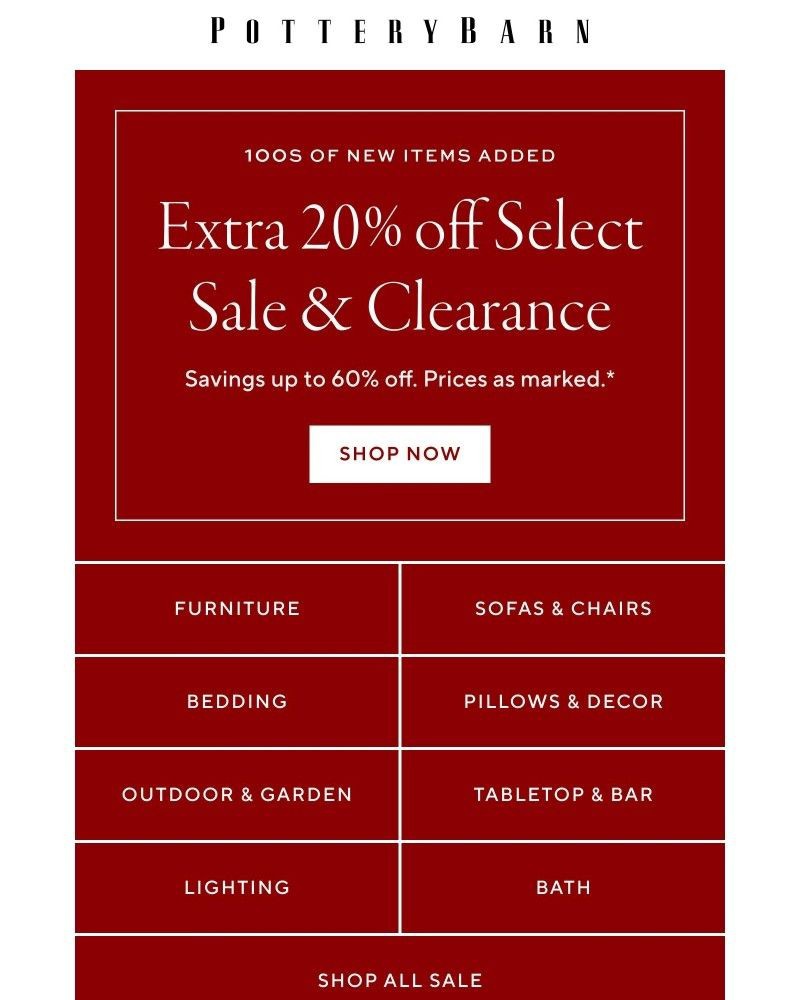View TABLETOP & BAR clearance

563,794
